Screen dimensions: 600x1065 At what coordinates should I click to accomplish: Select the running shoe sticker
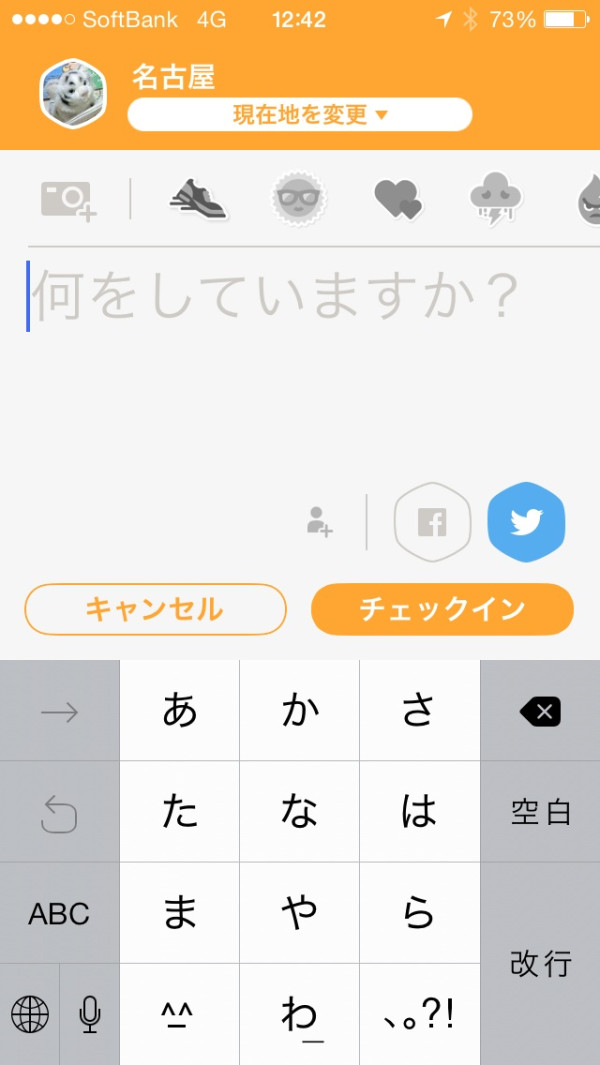[x=198, y=199]
